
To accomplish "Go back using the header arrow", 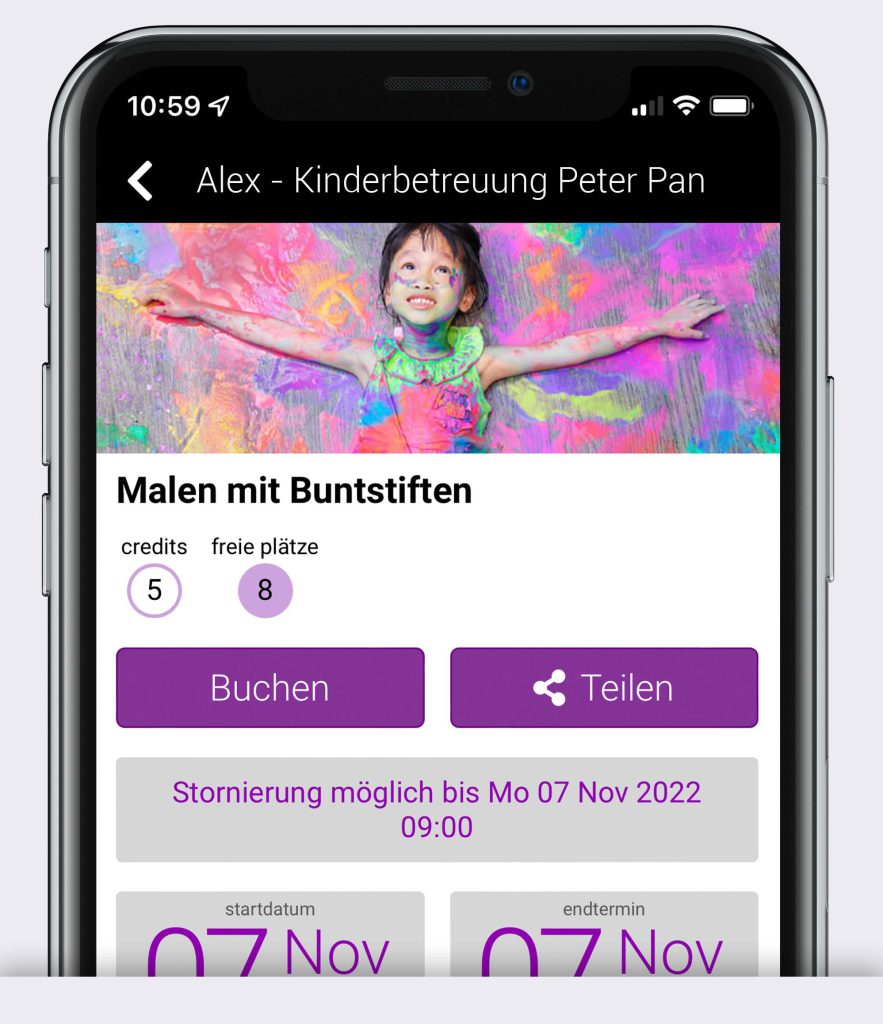I will click(x=141, y=181).
